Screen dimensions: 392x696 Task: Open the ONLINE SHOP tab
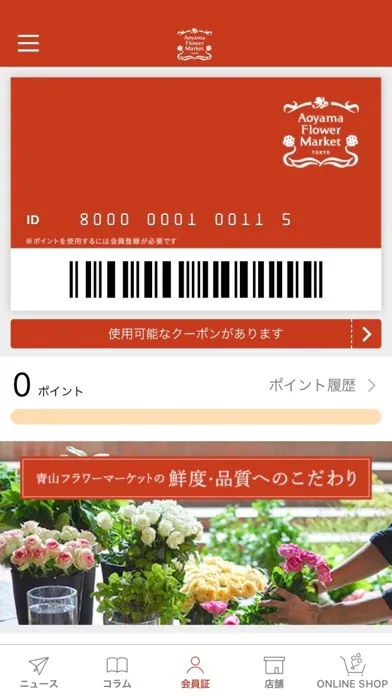tap(352, 672)
